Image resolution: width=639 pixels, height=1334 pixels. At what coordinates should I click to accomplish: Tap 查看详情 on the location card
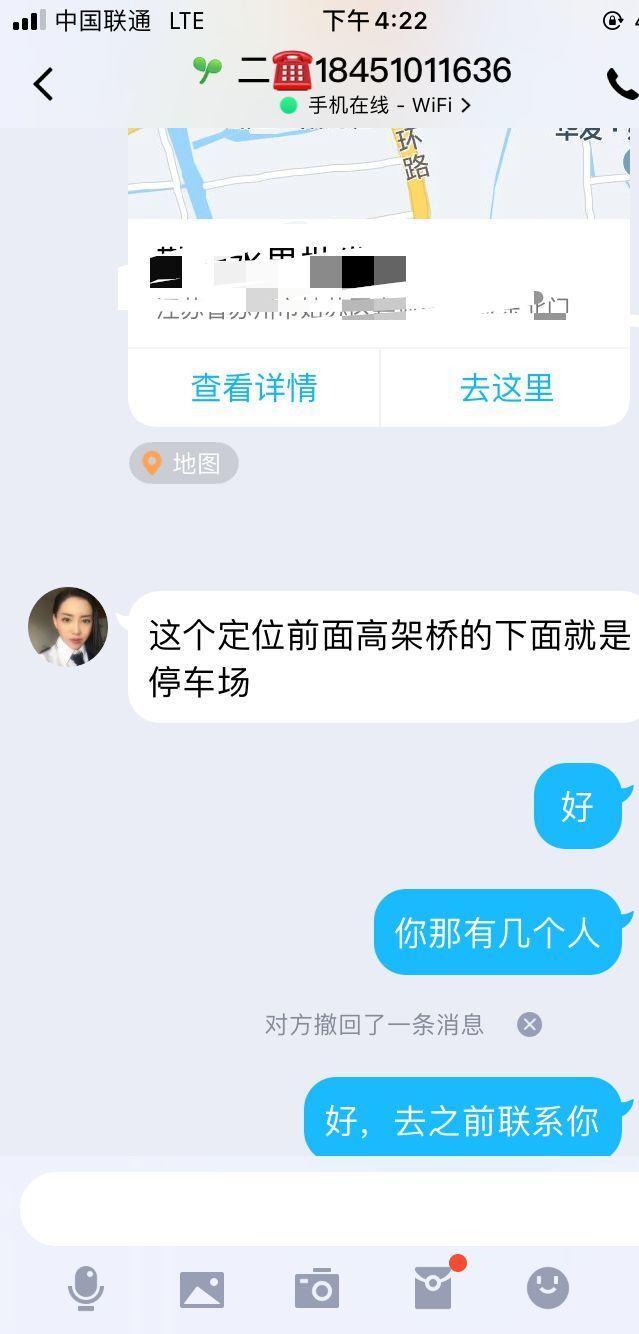[x=254, y=388]
